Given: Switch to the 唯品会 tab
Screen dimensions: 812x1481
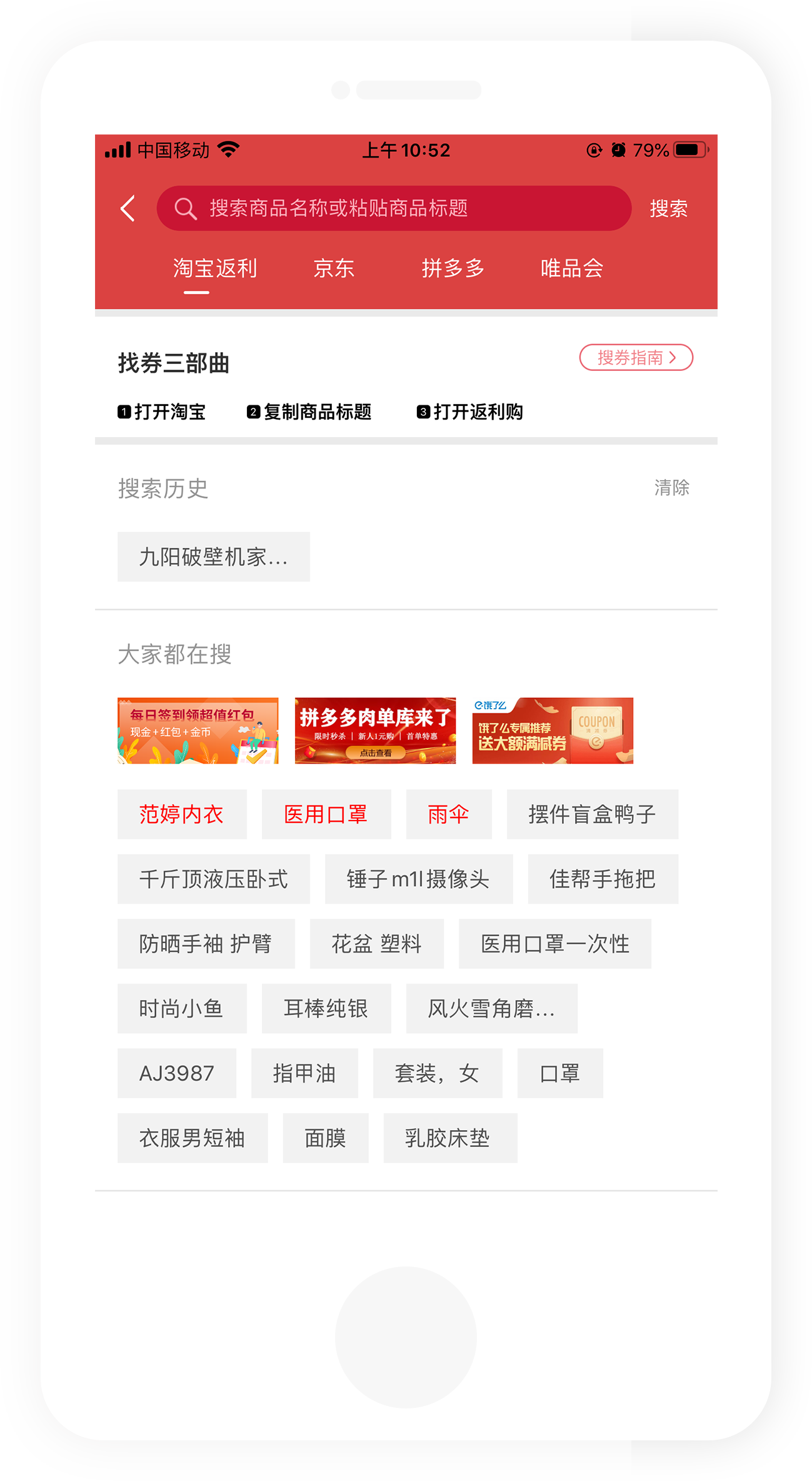Looking at the screenshot, I should click(571, 268).
